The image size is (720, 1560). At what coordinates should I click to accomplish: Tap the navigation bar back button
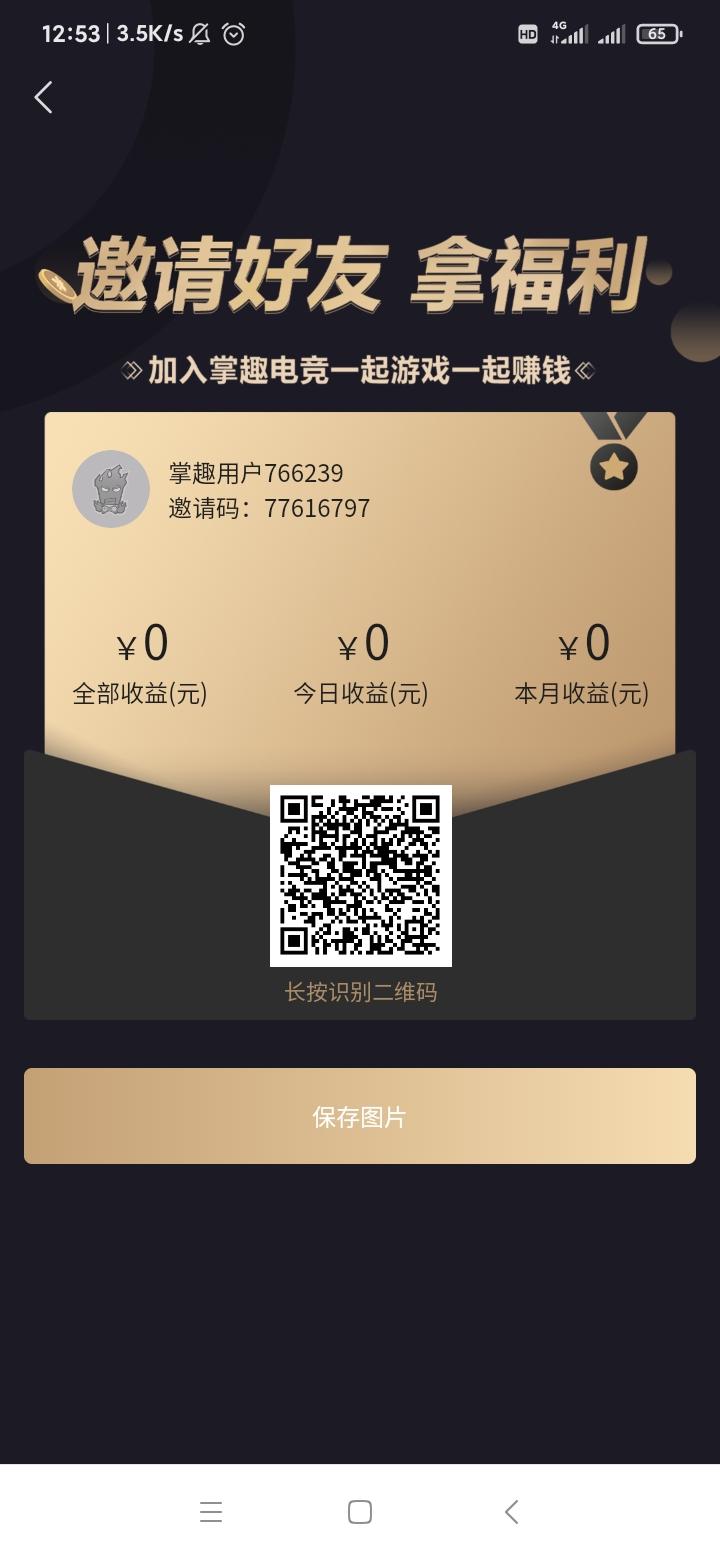pos(512,1512)
